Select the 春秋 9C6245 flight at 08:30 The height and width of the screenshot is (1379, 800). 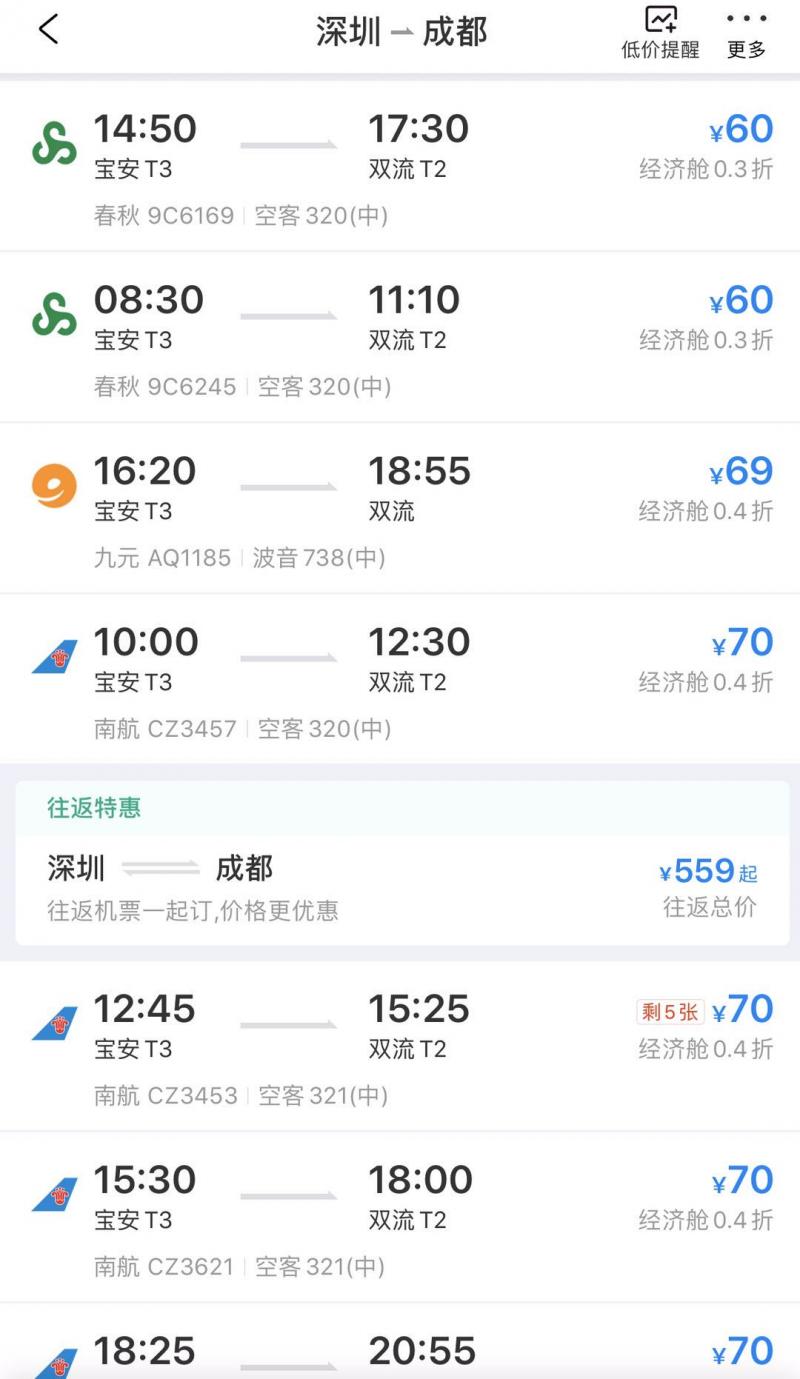400,337
